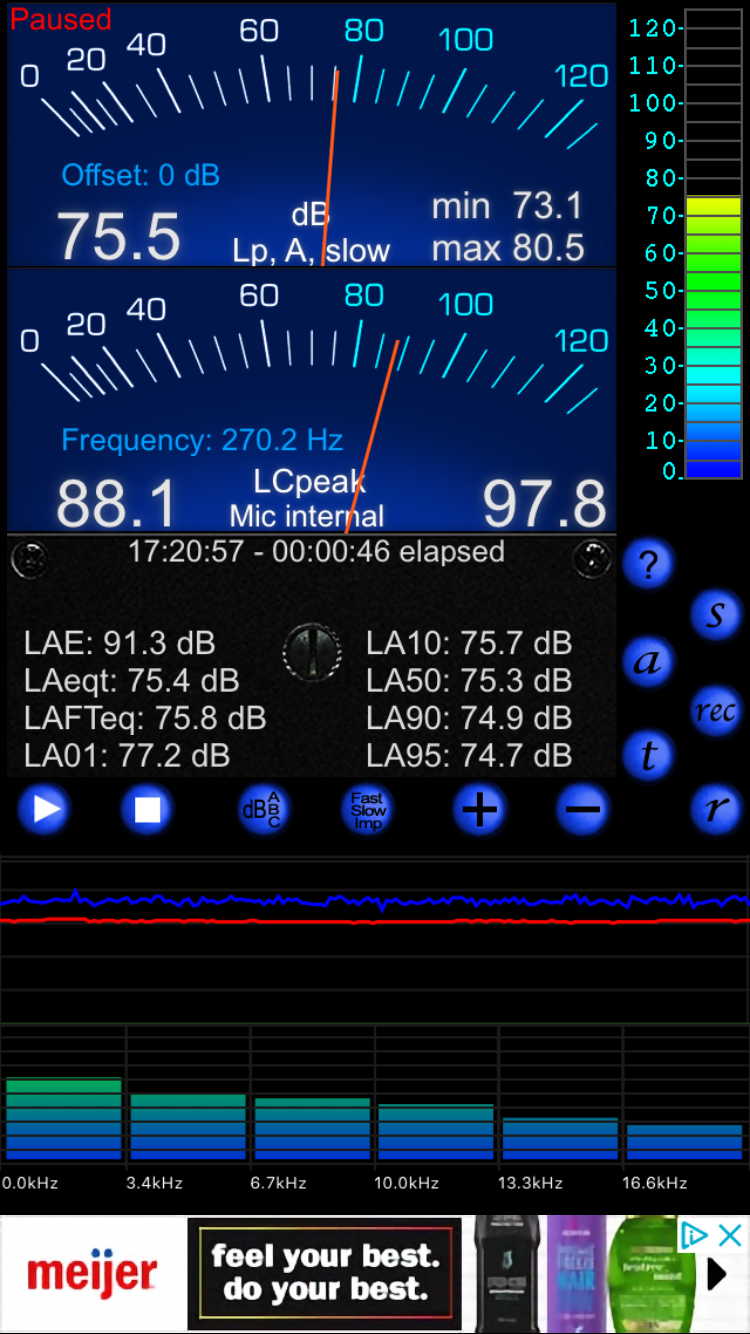Open help with the question mark button
Image resolution: width=750 pixels, height=1334 pixels.
click(648, 565)
